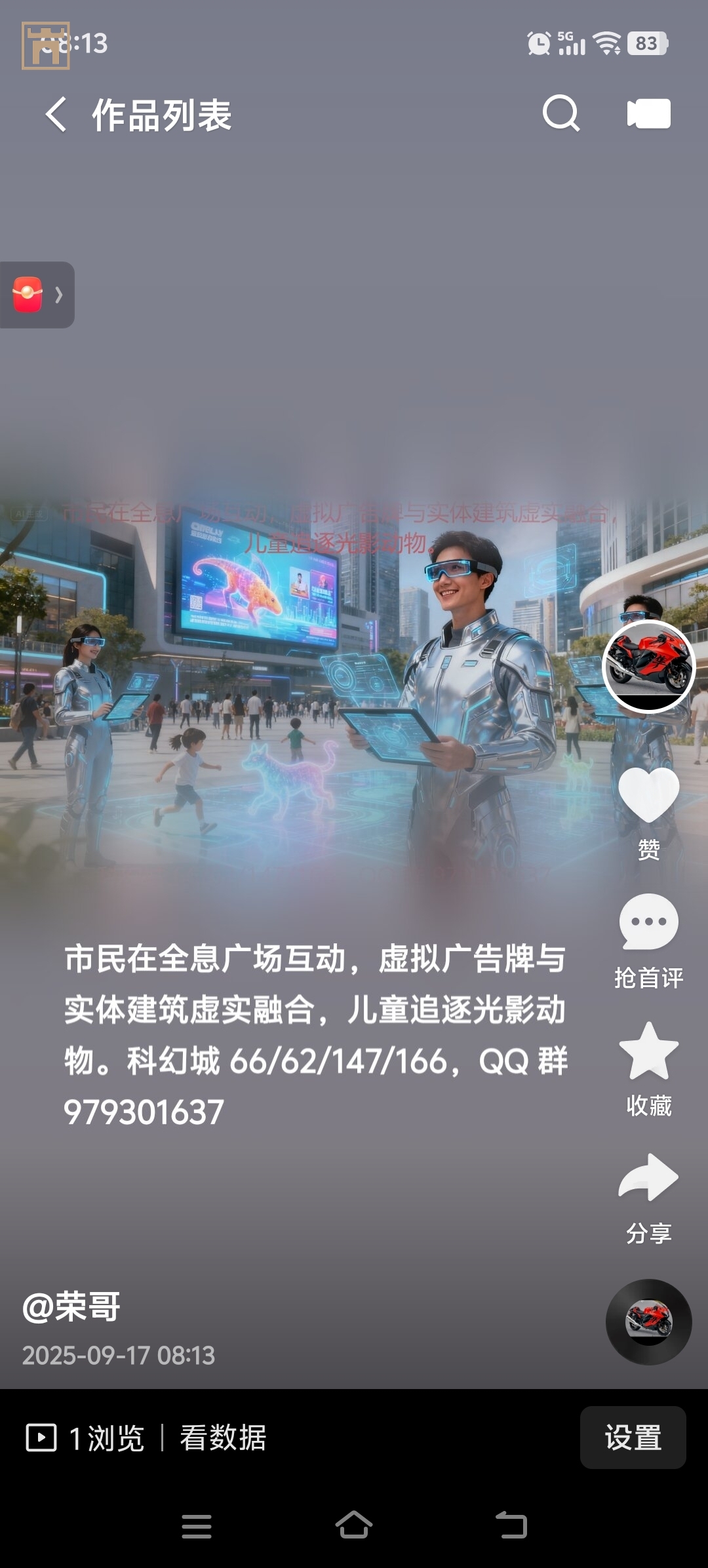Expand the red envelope side widget
The image size is (708, 1568).
[37, 295]
